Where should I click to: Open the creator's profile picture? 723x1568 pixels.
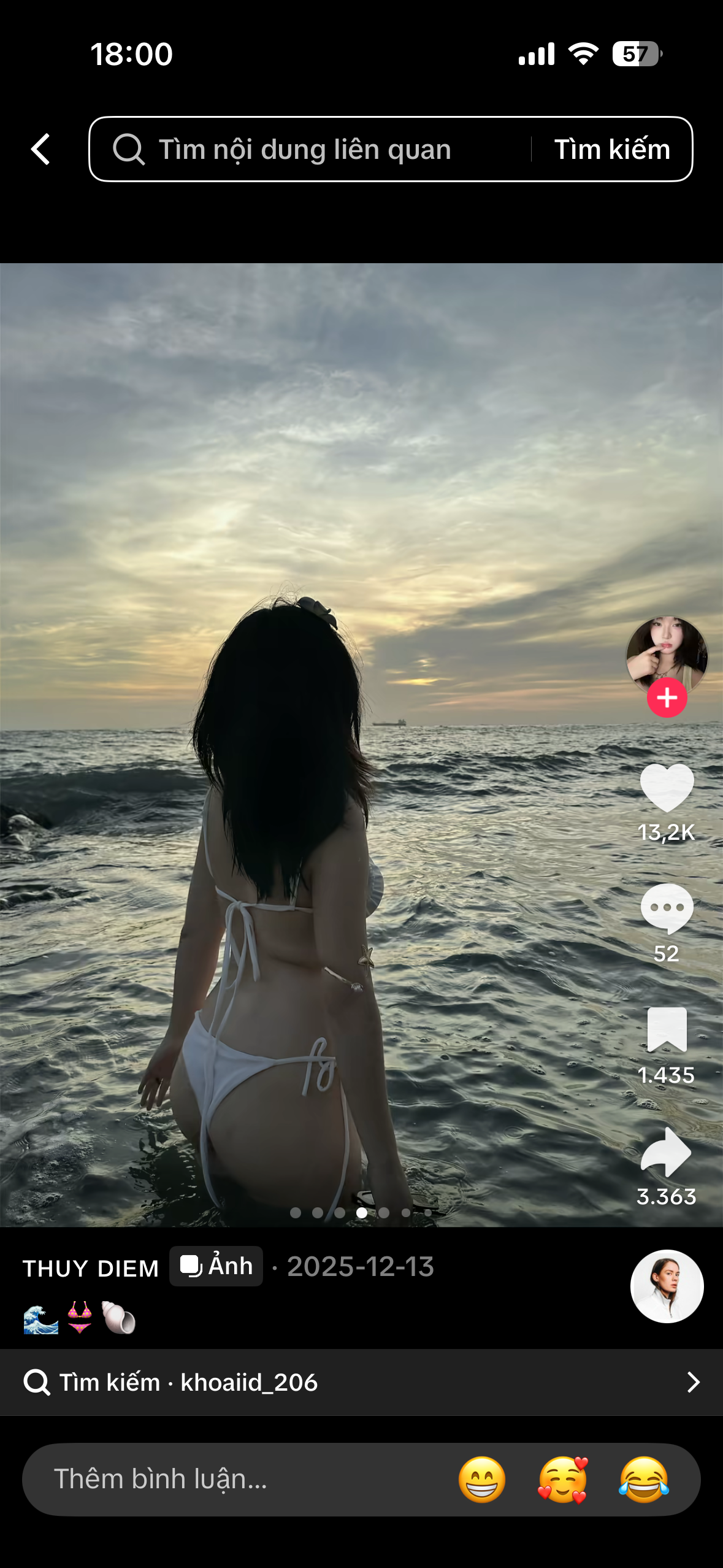point(667,653)
